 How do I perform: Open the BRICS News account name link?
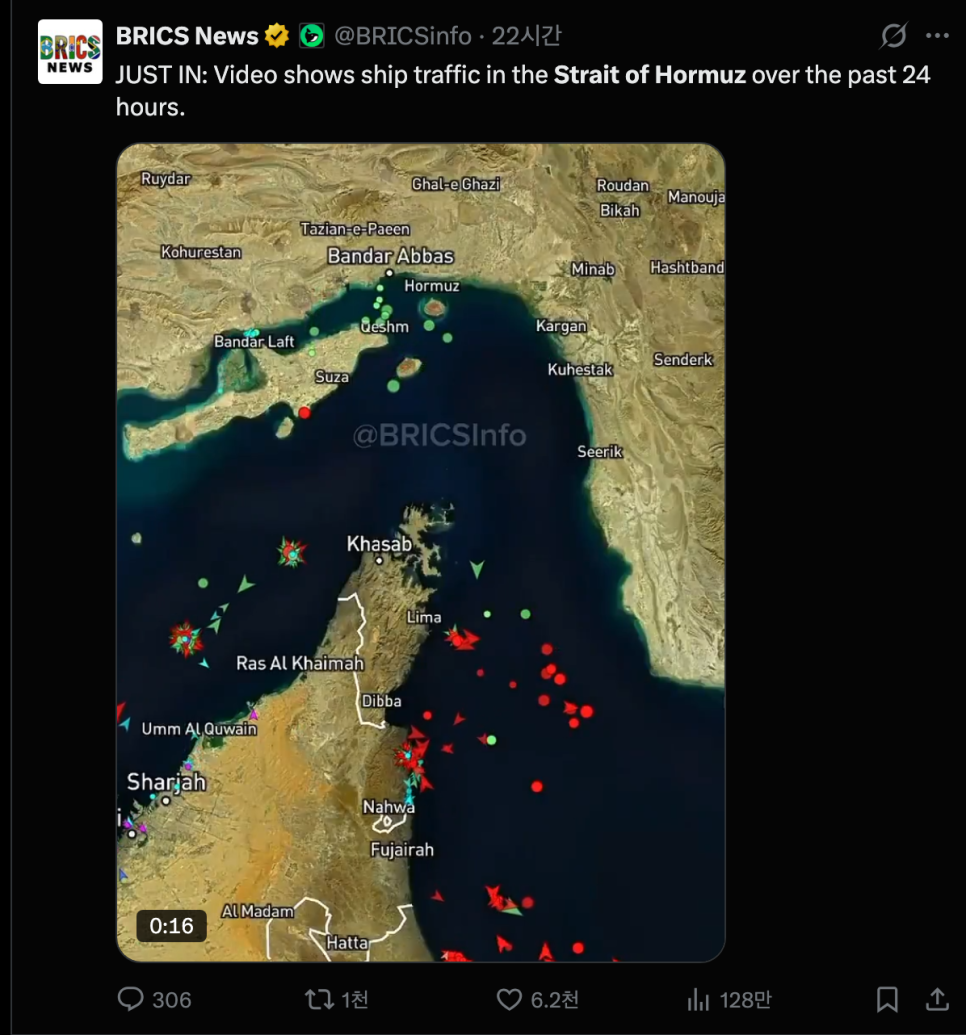(187, 36)
